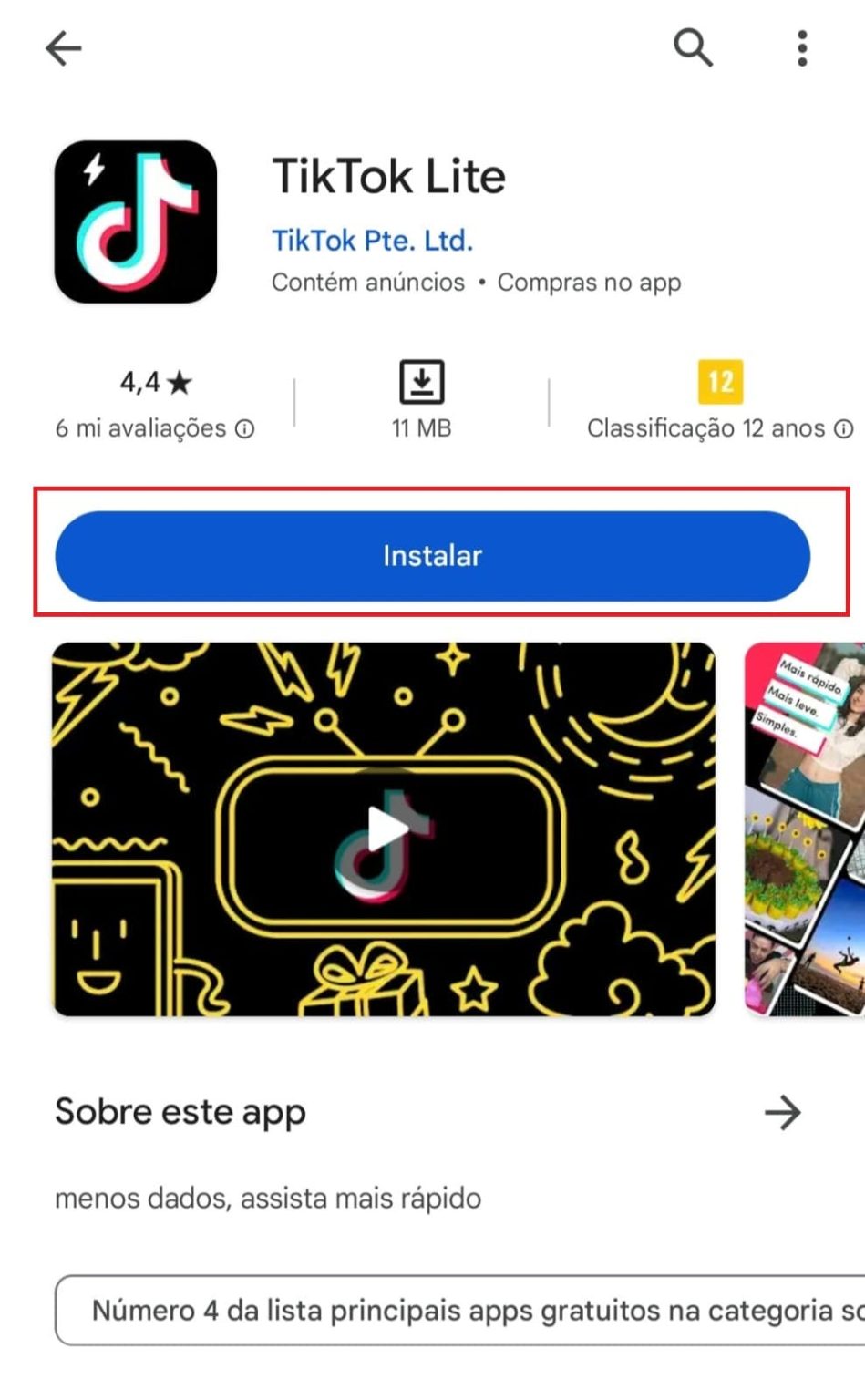This screenshot has width=865, height=1400.
Task: Expand the Sobre este app section
Action: point(180,1112)
